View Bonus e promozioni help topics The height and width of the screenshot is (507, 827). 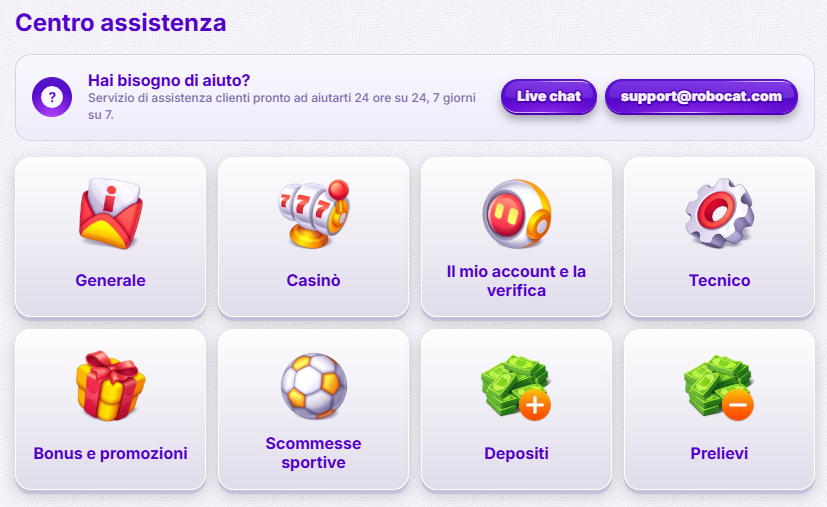point(110,410)
